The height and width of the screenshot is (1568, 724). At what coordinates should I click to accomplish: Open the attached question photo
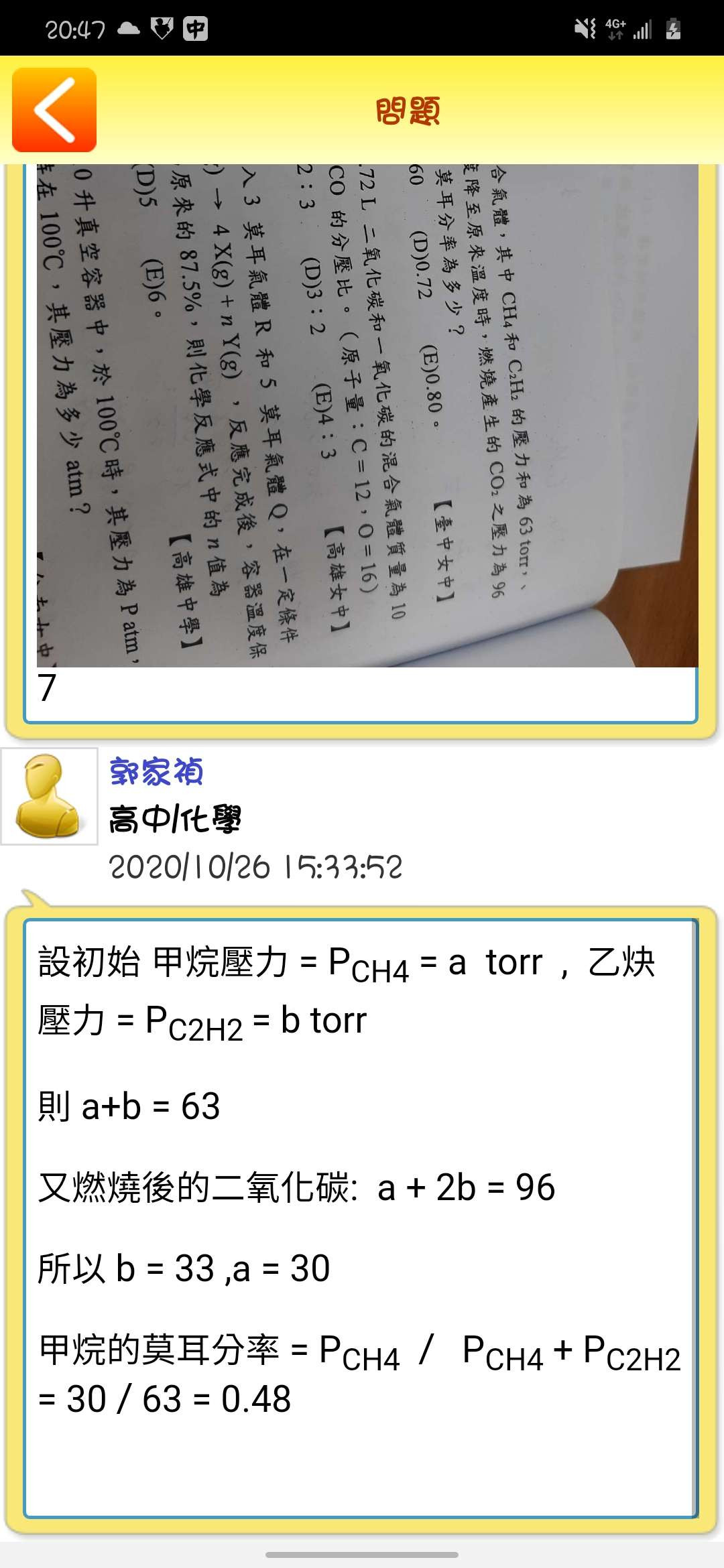click(367, 415)
